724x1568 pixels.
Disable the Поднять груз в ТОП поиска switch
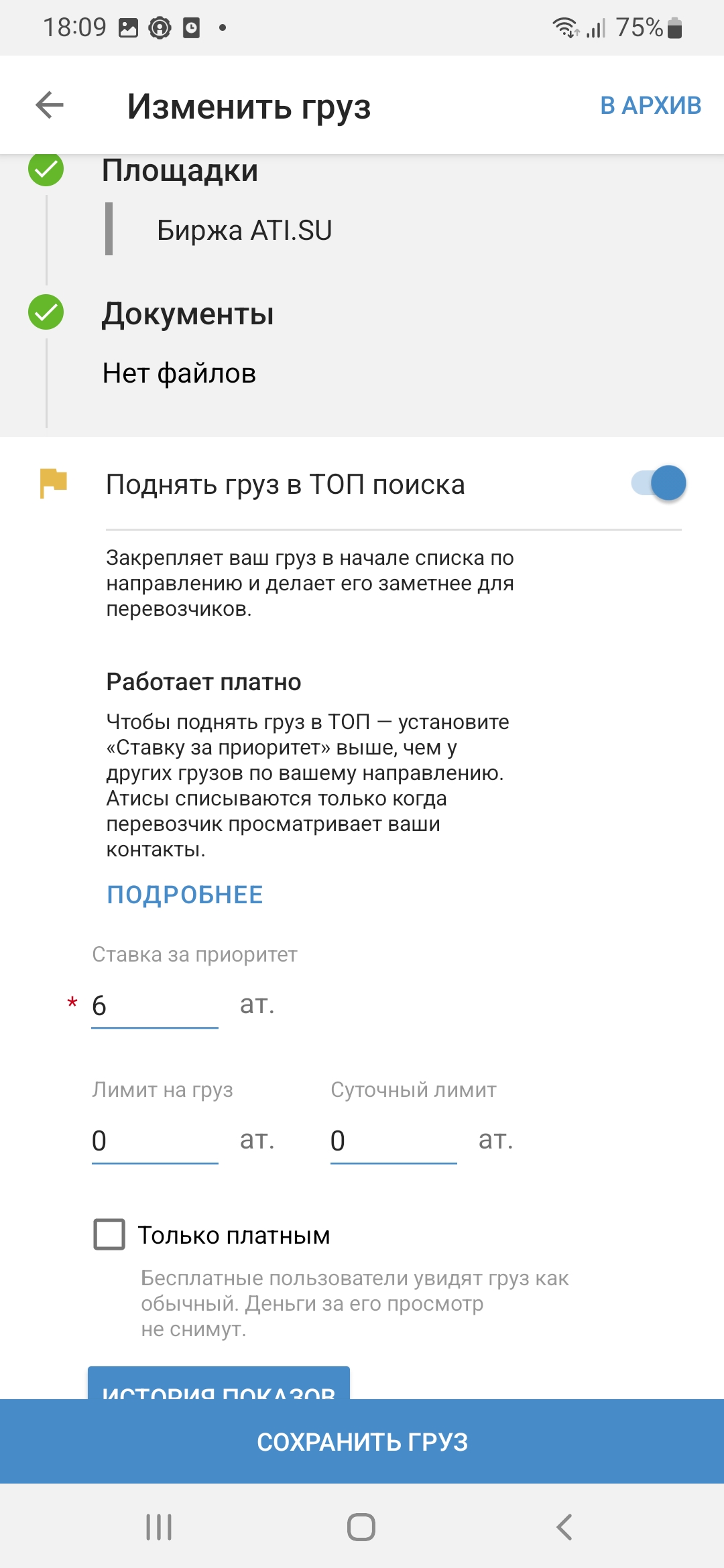point(658,483)
